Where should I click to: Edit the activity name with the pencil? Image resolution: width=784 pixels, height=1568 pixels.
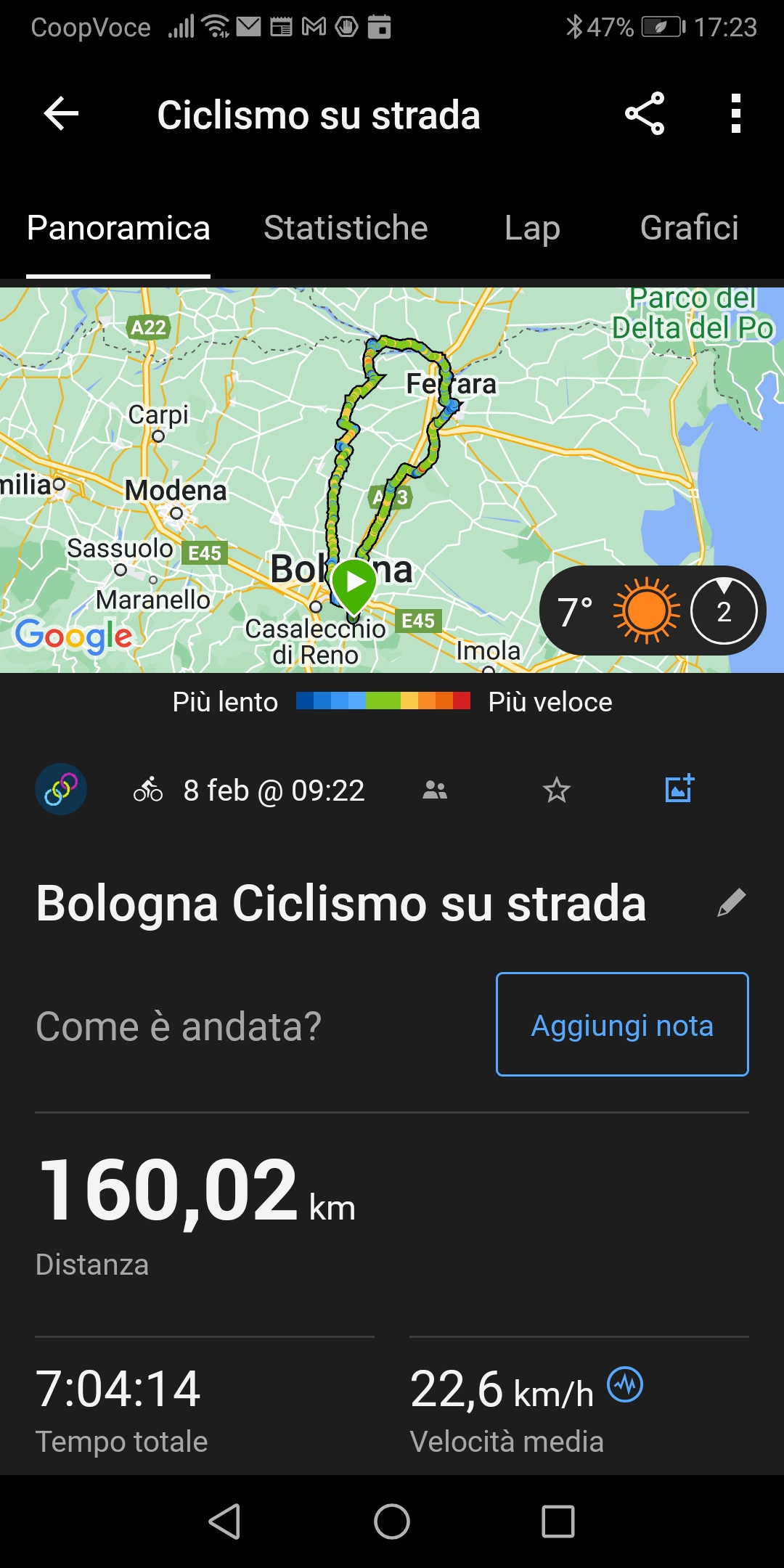point(731,903)
